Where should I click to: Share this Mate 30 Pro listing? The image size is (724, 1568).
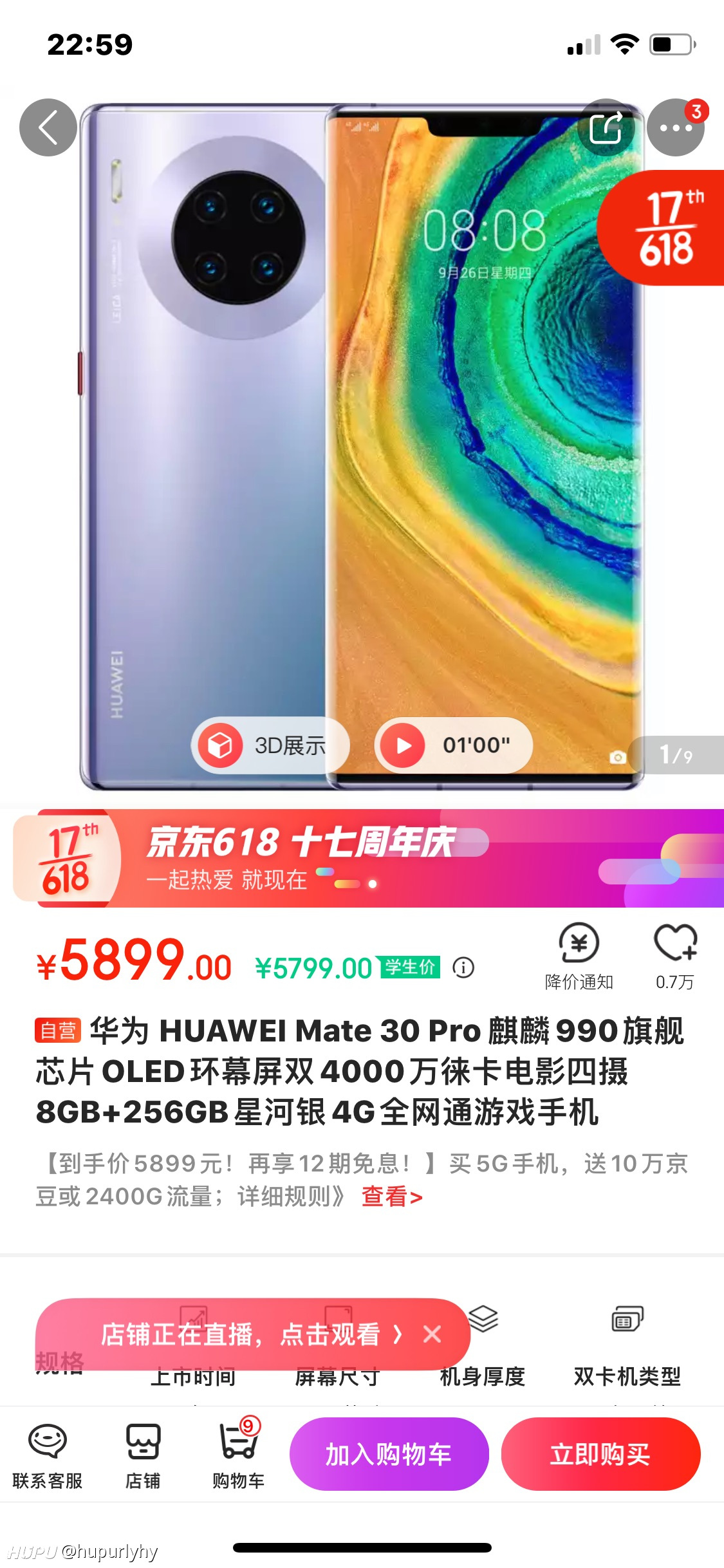point(607,127)
